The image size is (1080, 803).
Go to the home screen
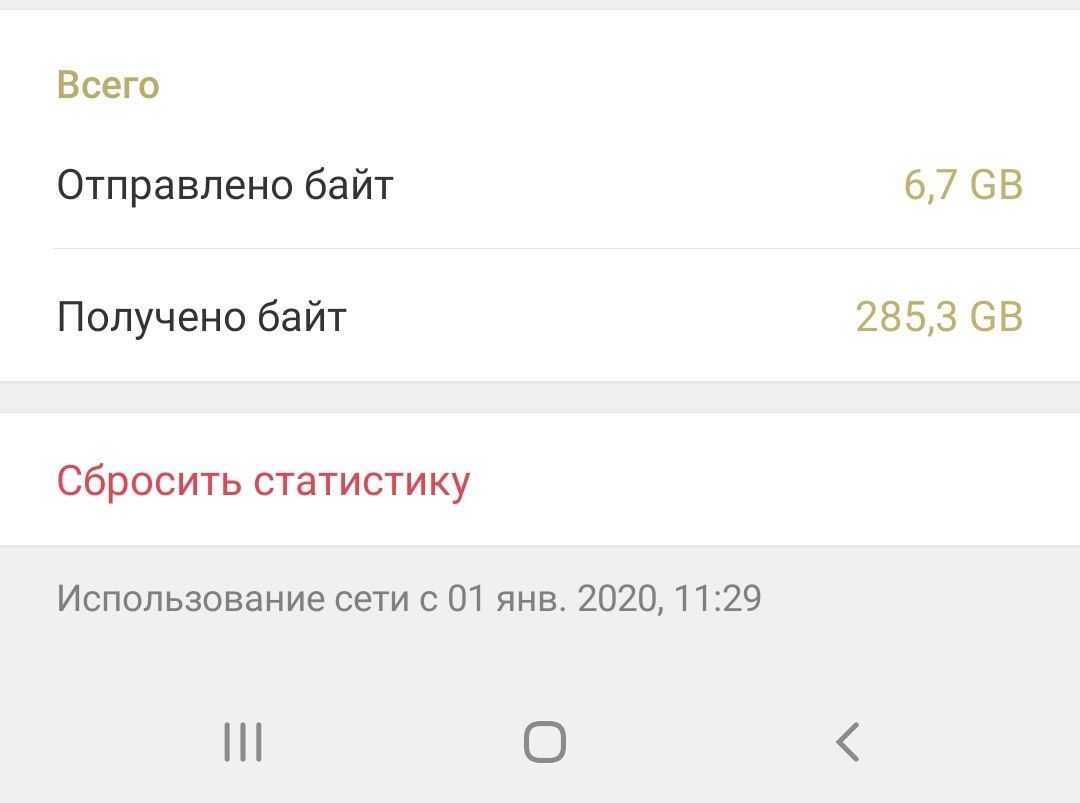pos(544,742)
